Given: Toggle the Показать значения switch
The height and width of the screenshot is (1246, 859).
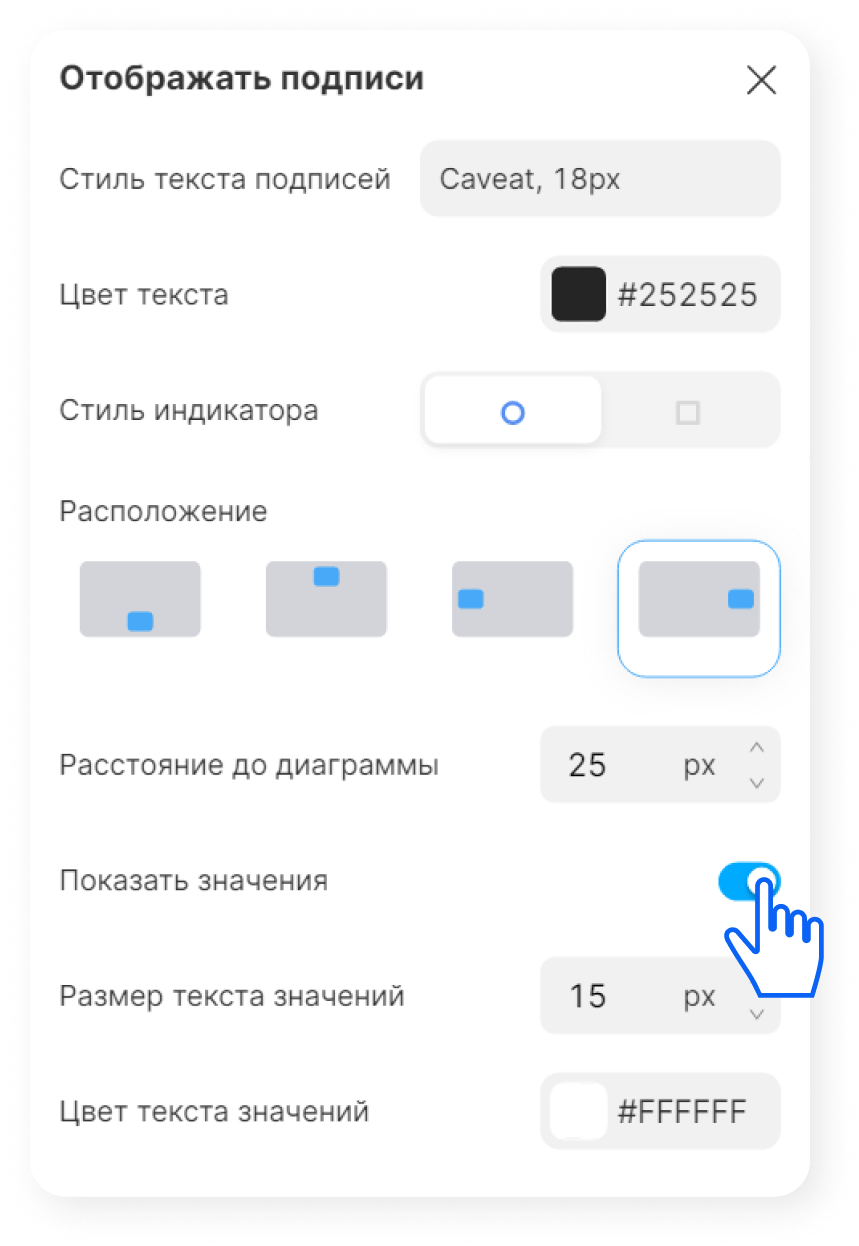Looking at the screenshot, I should coord(748,881).
